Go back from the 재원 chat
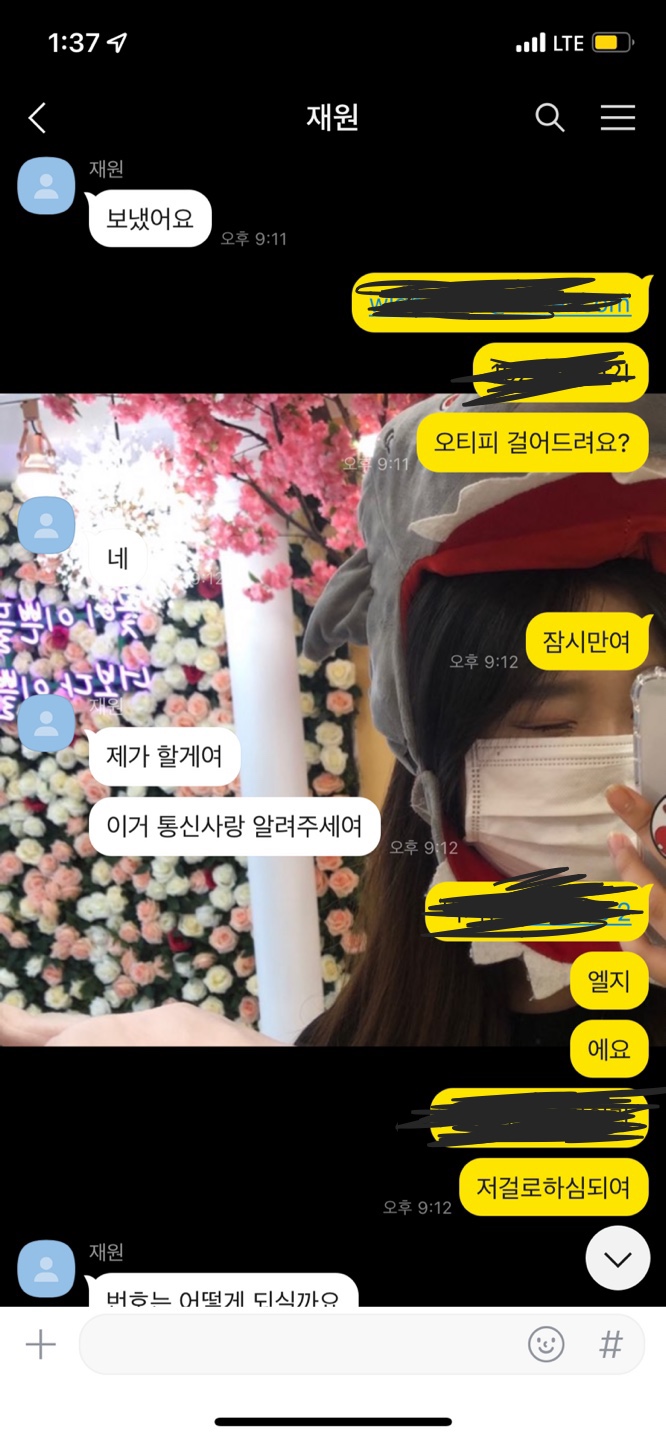Viewport: 666px width, 1440px height. (x=37, y=118)
